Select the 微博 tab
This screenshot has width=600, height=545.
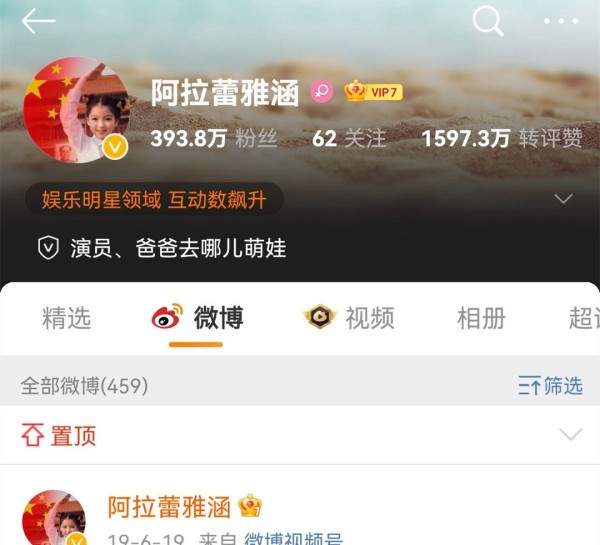[x=198, y=318]
